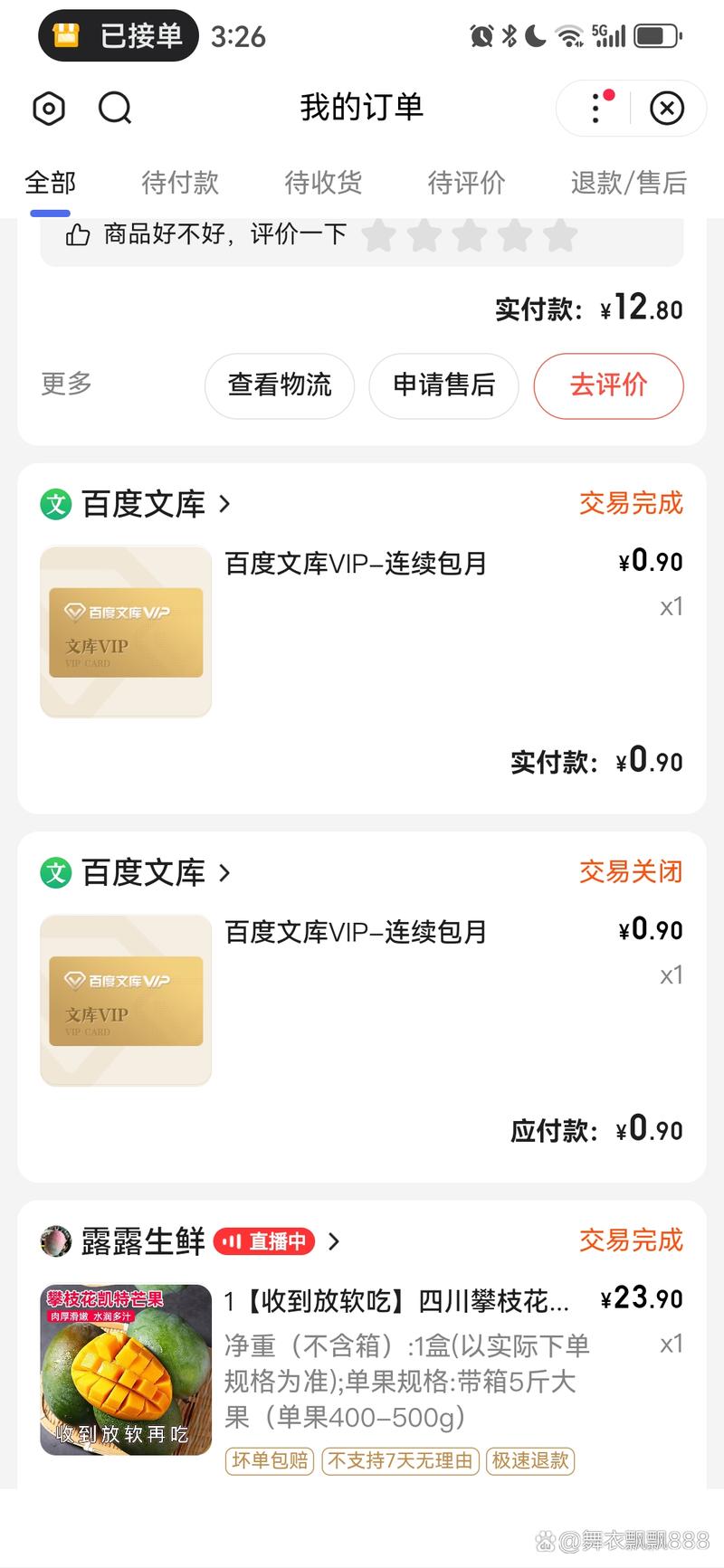The width and height of the screenshot is (724, 1568).
Task: Switch to the 全部 tab
Action: pyautogui.click(x=50, y=183)
